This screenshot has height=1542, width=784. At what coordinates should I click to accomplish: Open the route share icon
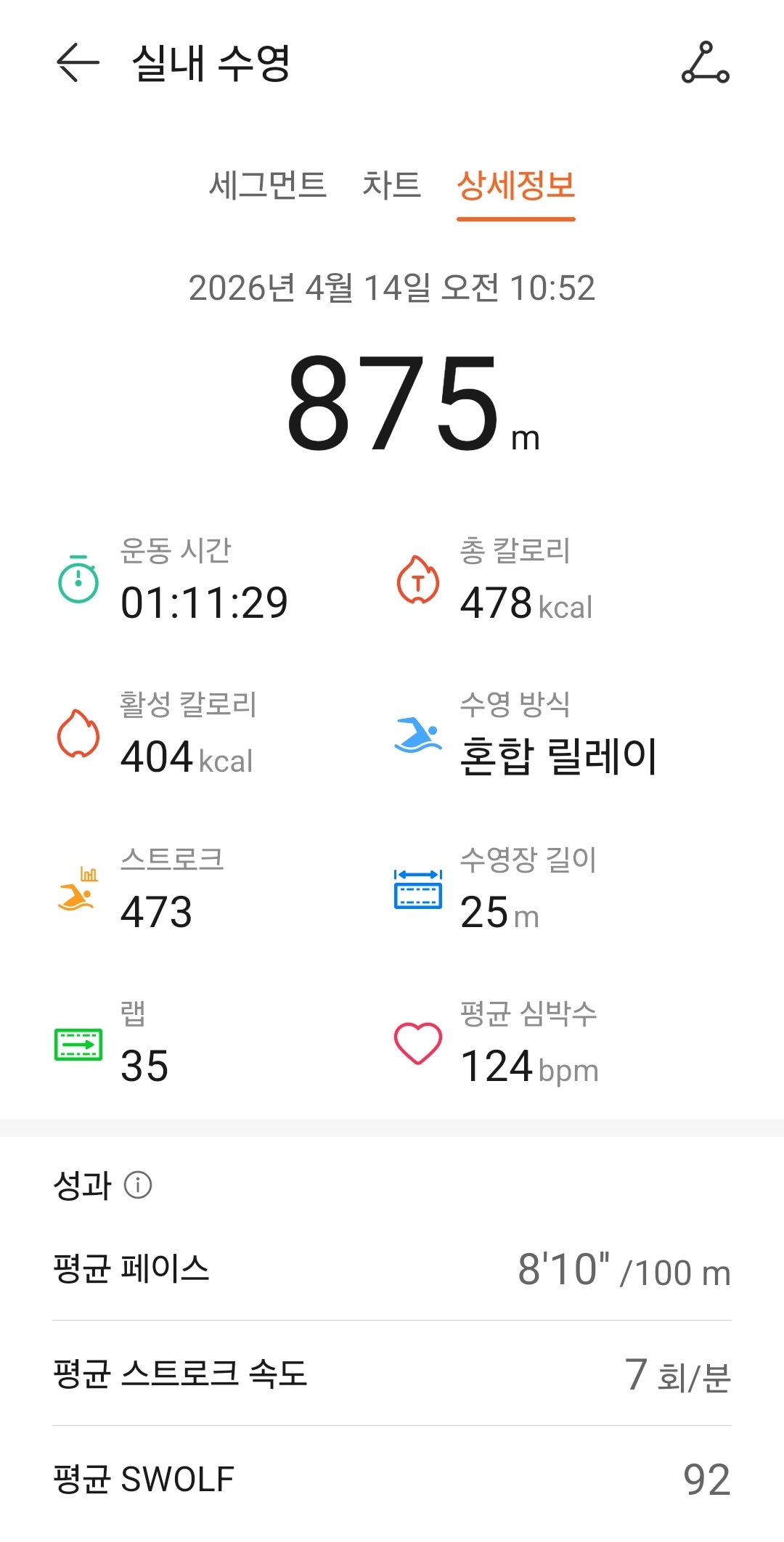coord(705,62)
